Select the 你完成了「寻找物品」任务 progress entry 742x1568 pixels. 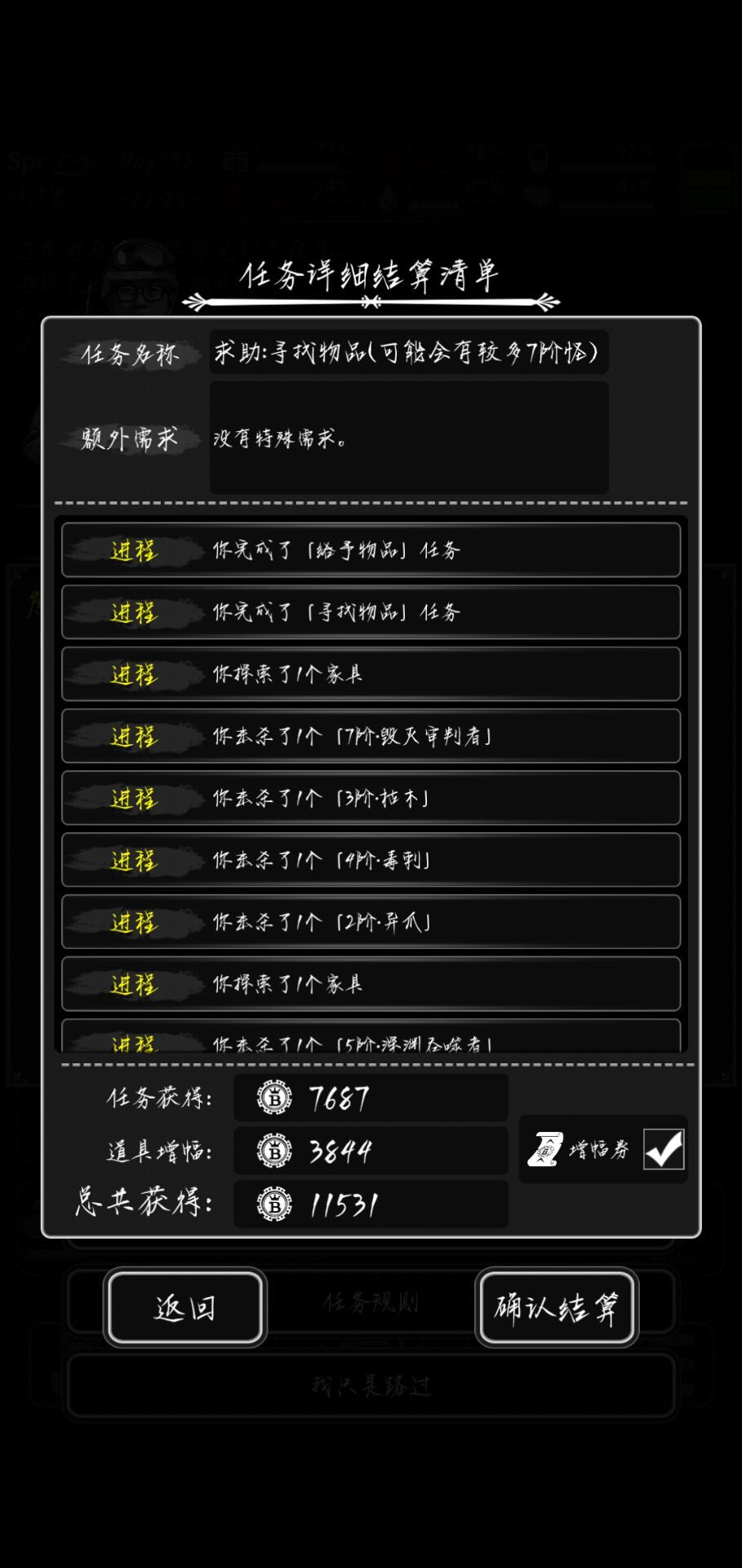(371, 612)
